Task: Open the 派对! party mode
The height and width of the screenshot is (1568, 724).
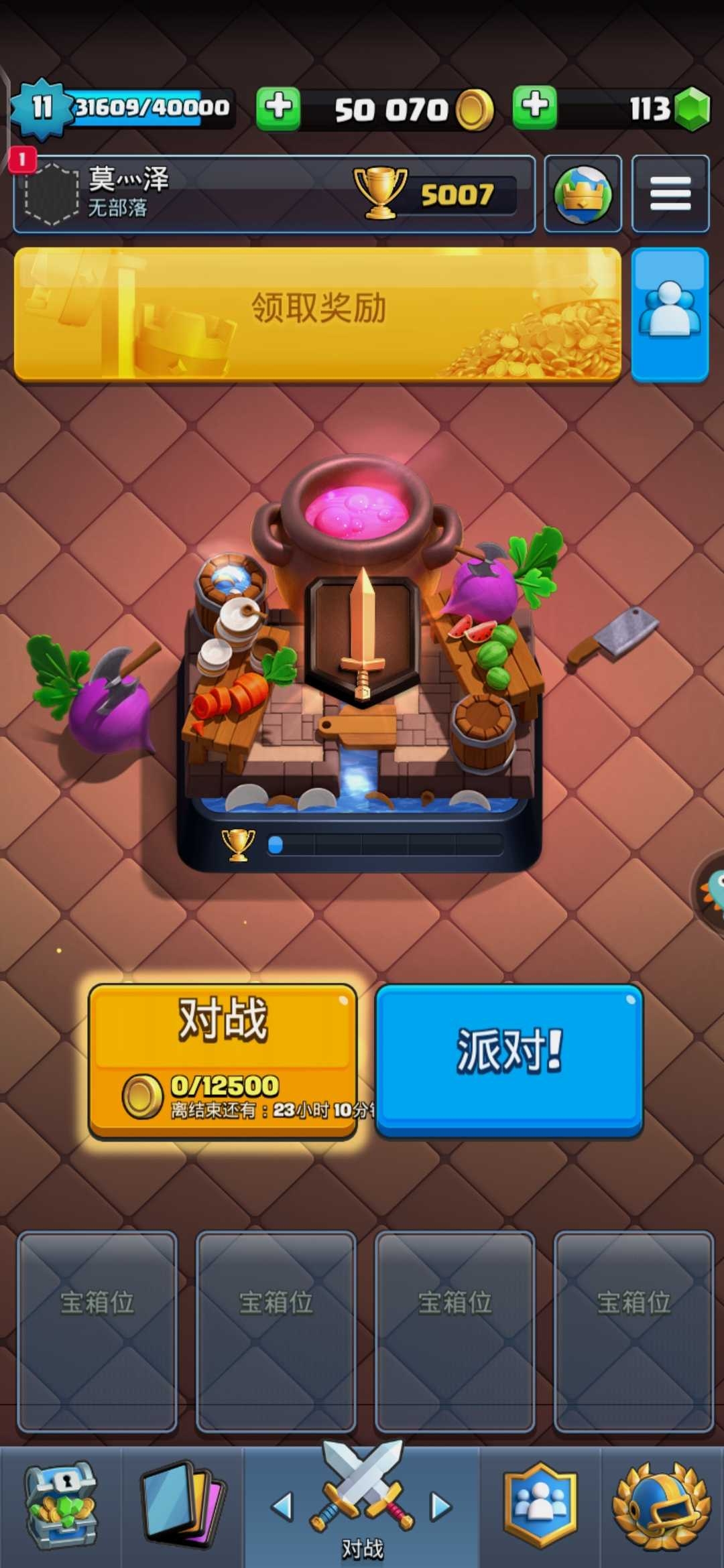Action: pyautogui.click(x=509, y=1059)
